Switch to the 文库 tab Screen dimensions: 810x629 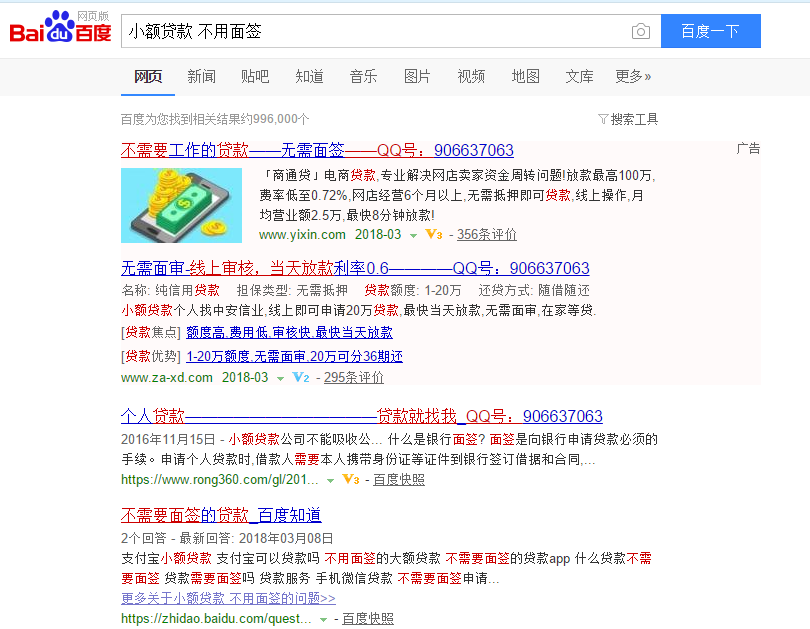[579, 76]
